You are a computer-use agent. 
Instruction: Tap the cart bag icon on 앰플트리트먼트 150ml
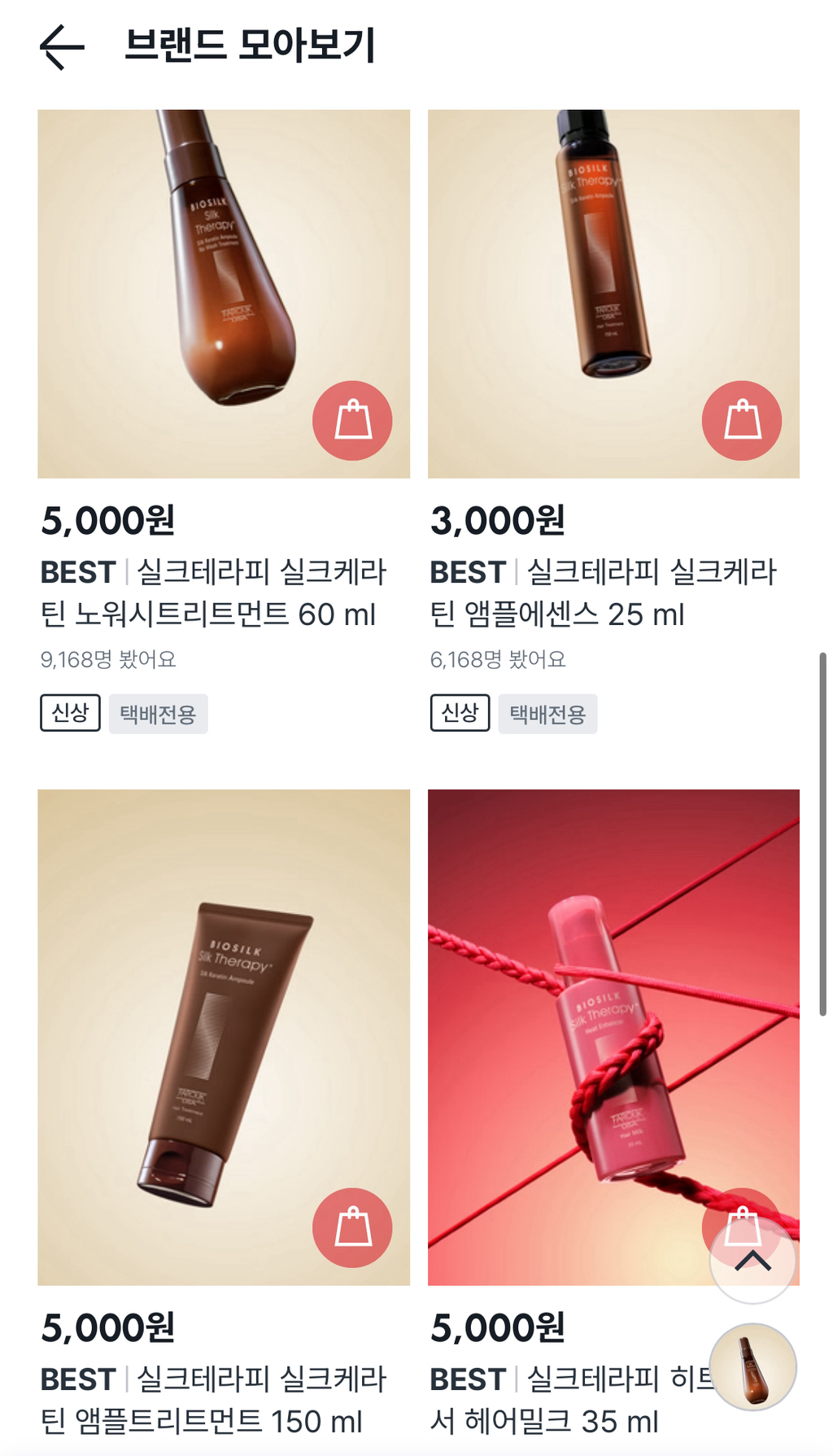[352, 1227]
